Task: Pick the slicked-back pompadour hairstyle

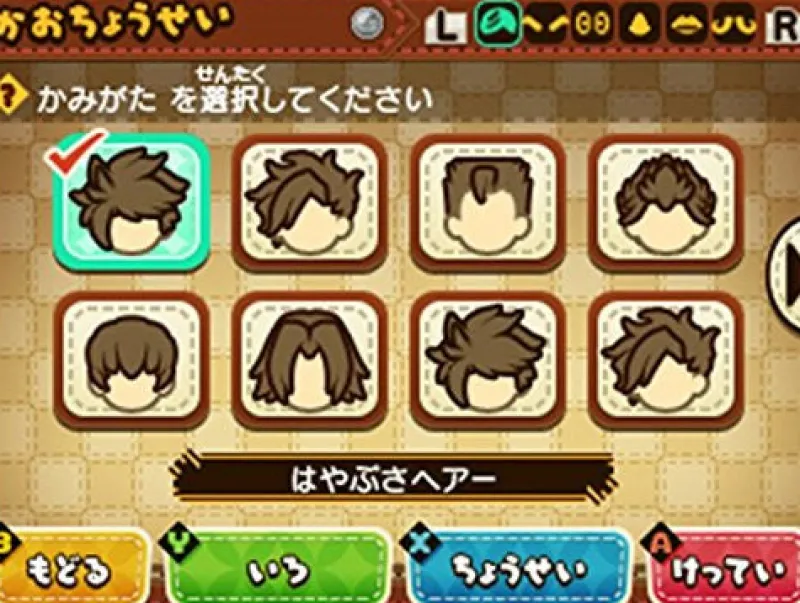Action: click(662, 202)
